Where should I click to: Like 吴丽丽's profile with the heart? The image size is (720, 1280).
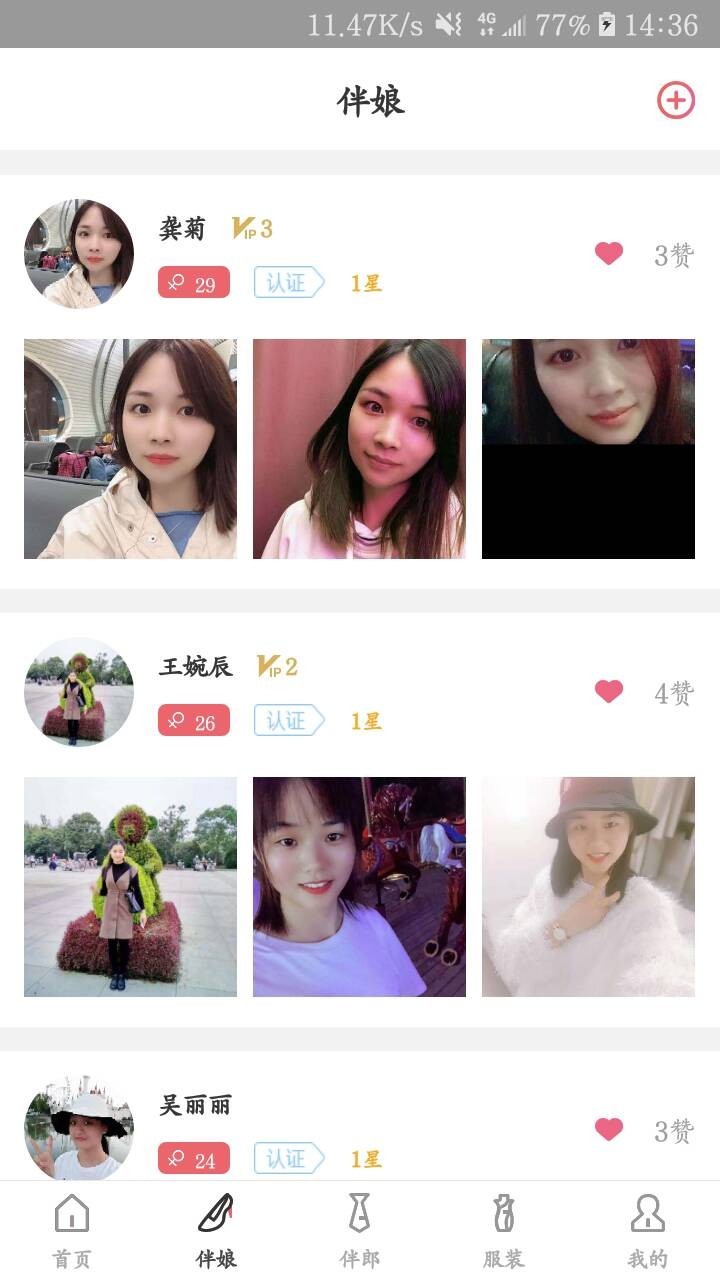[x=609, y=1129]
